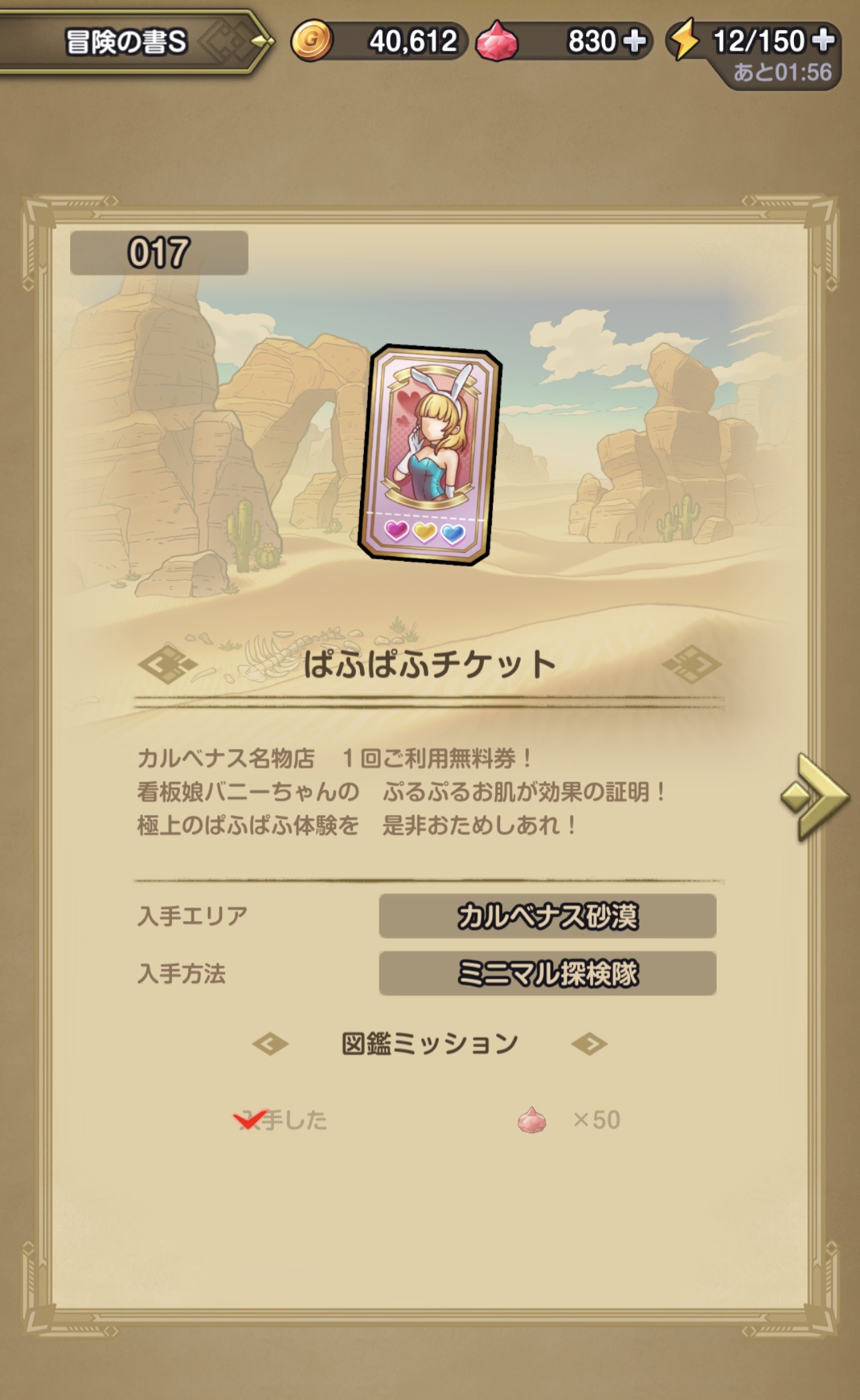Tap the plus next to 830 gems

coord(634,41)
